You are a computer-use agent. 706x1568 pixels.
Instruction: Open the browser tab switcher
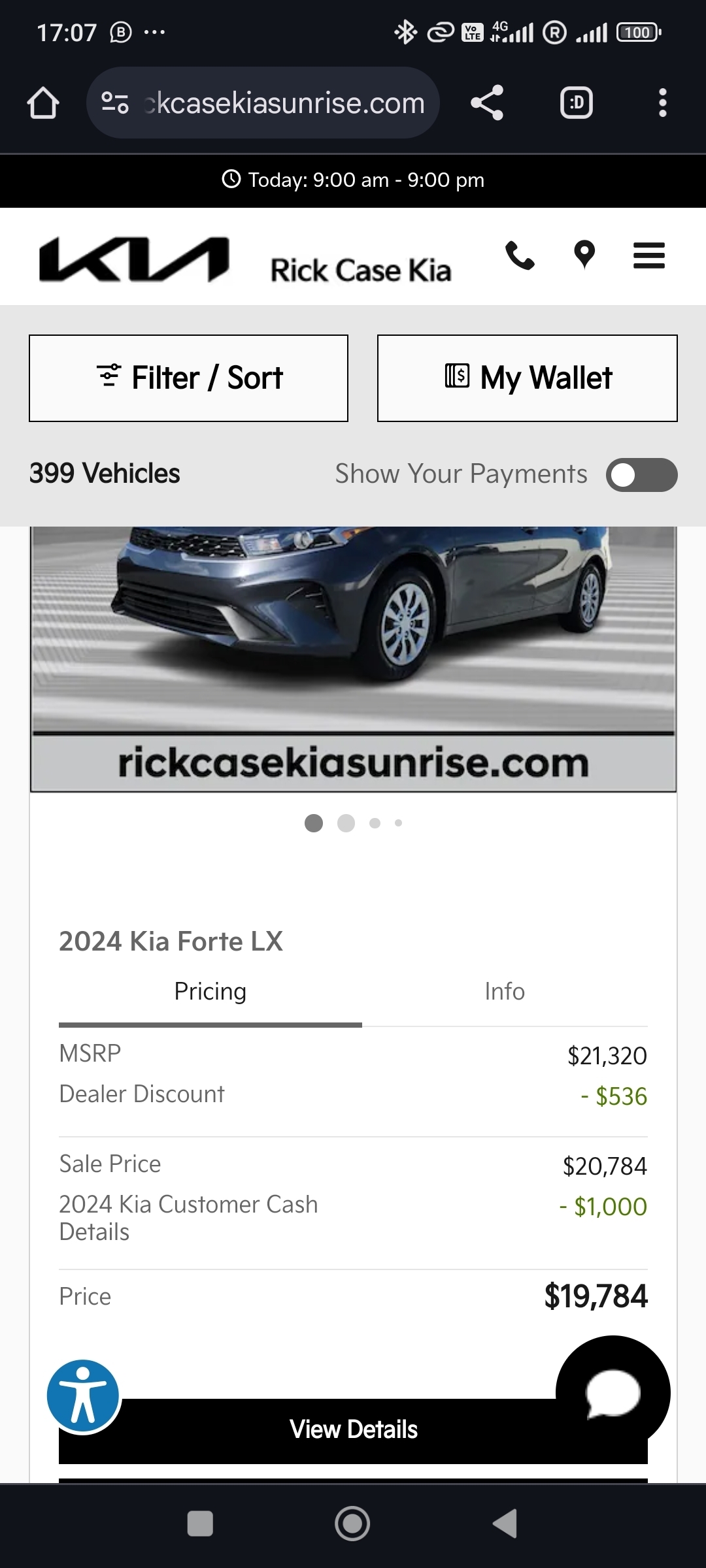click(576, 103)
